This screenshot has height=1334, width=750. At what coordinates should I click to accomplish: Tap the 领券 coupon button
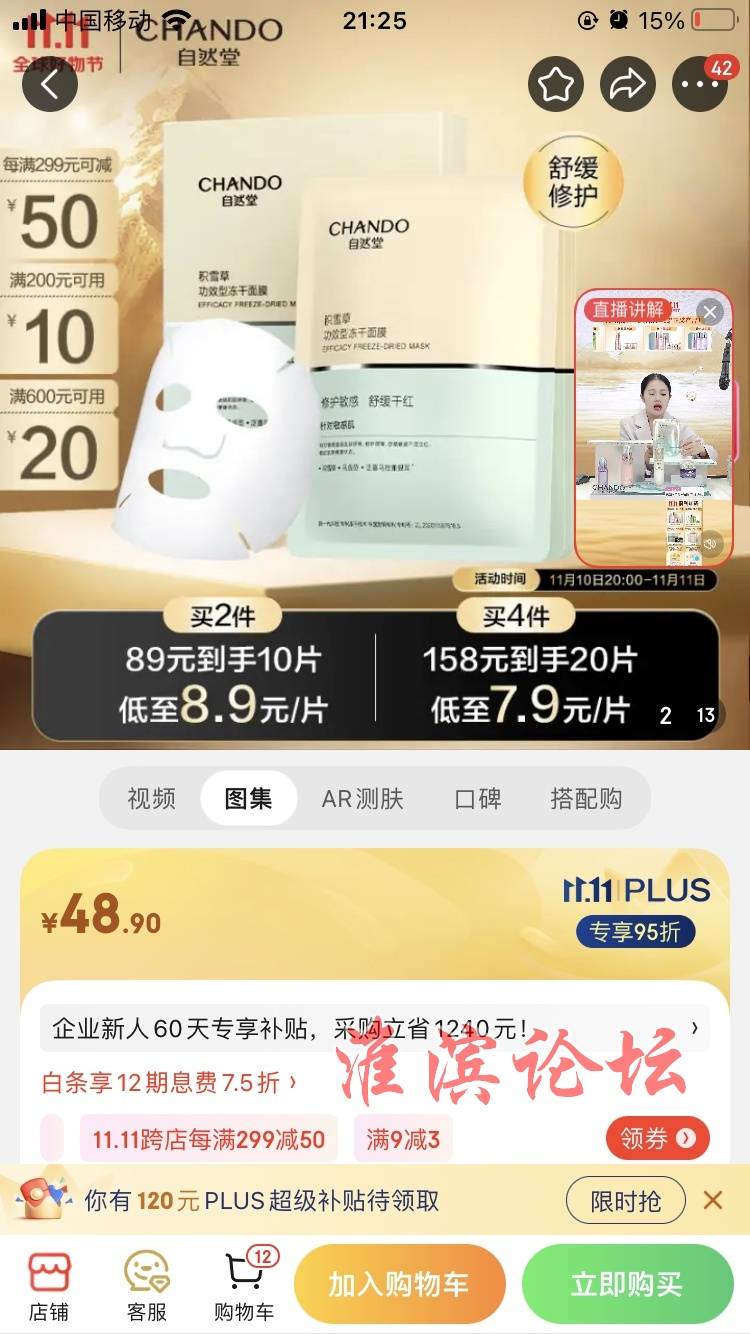657,1138
